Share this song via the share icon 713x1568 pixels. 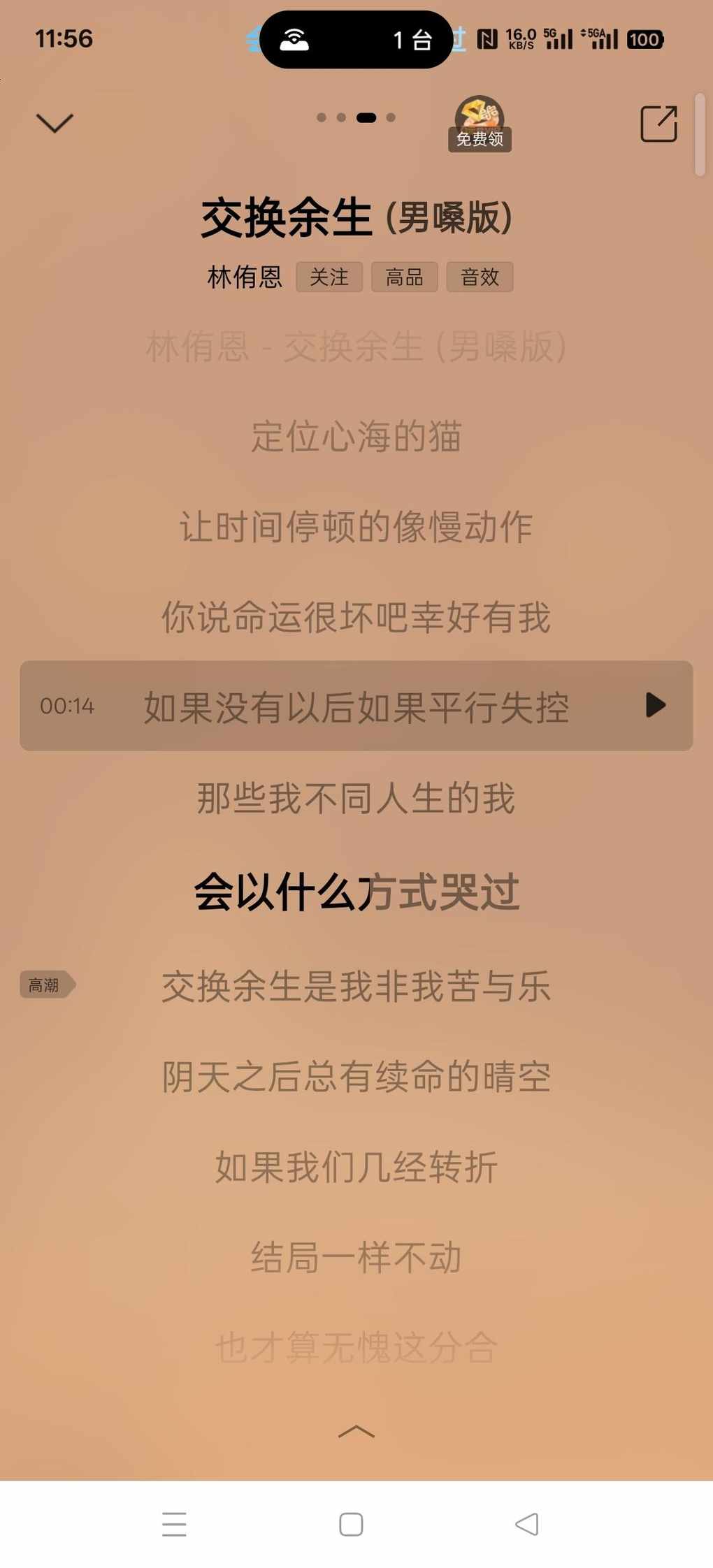[x=658, y=124]
